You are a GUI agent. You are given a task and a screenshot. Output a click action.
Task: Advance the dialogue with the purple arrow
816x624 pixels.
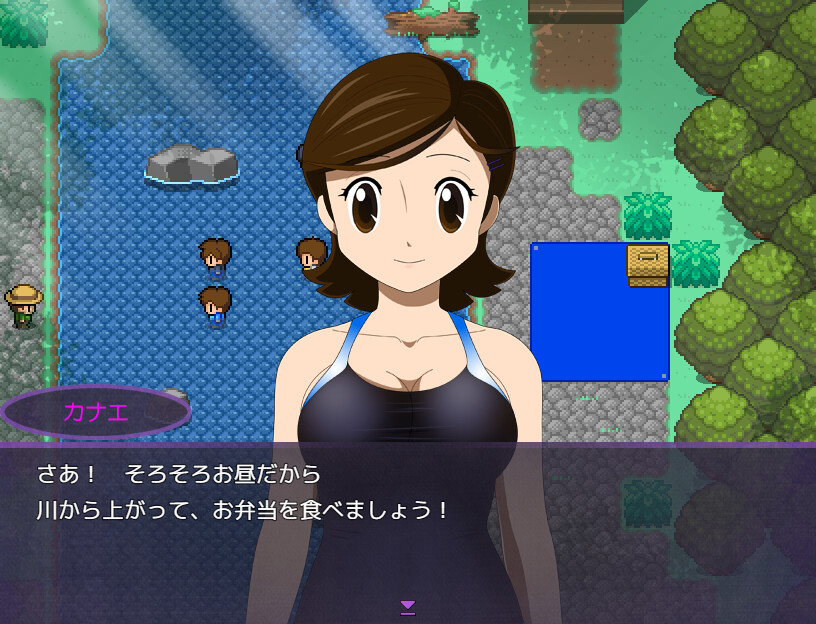(407, 605)
